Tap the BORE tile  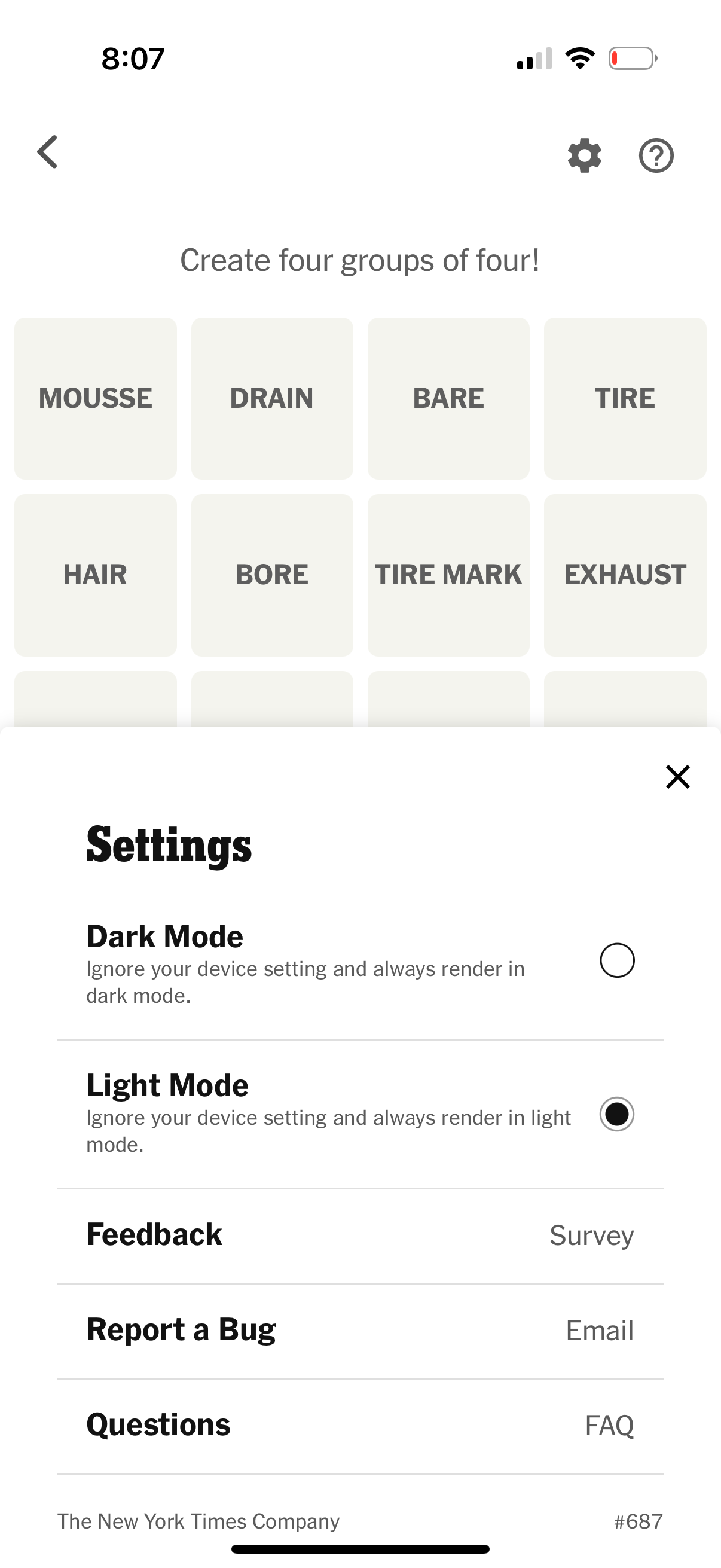[271, 573]
